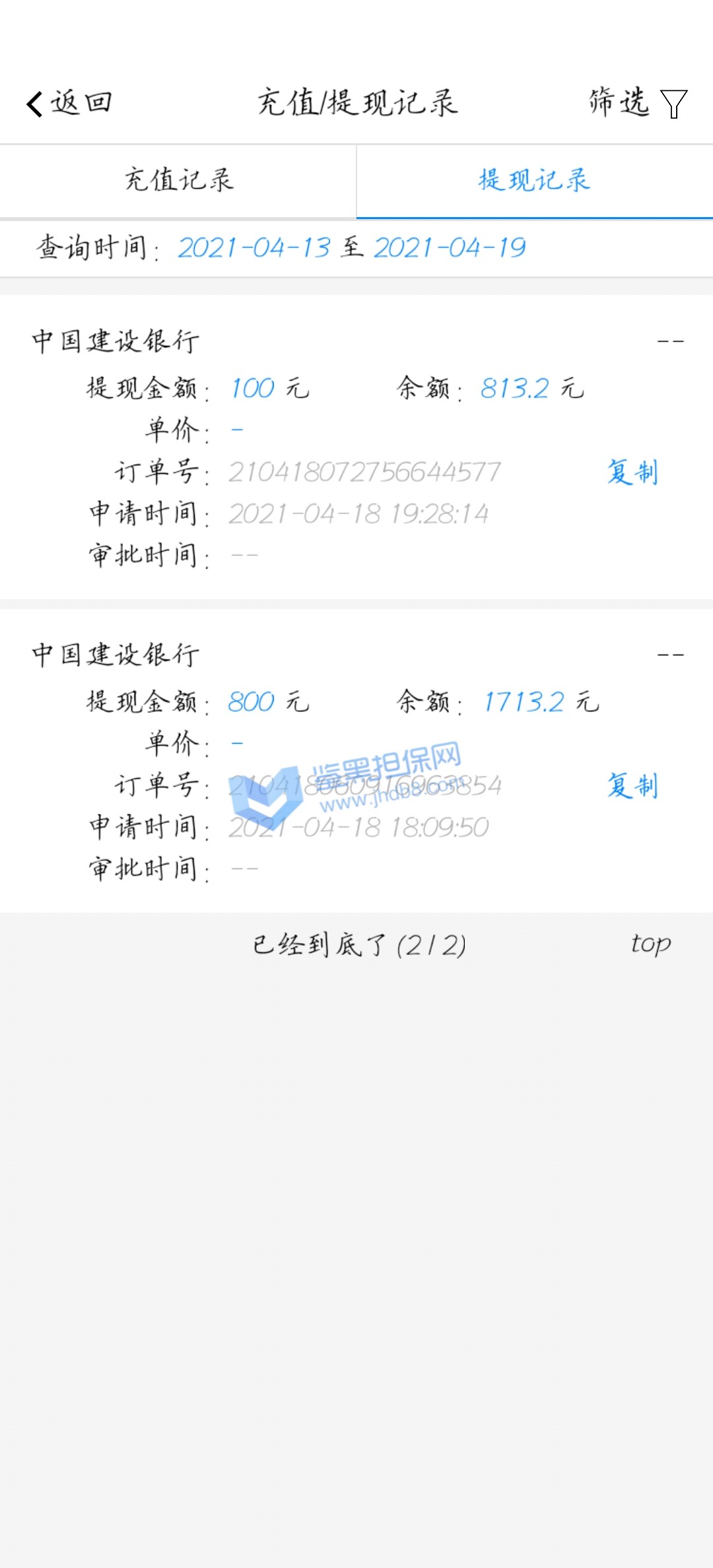
Task: Change the end date 2021-04-19
Action: point(450,248)
